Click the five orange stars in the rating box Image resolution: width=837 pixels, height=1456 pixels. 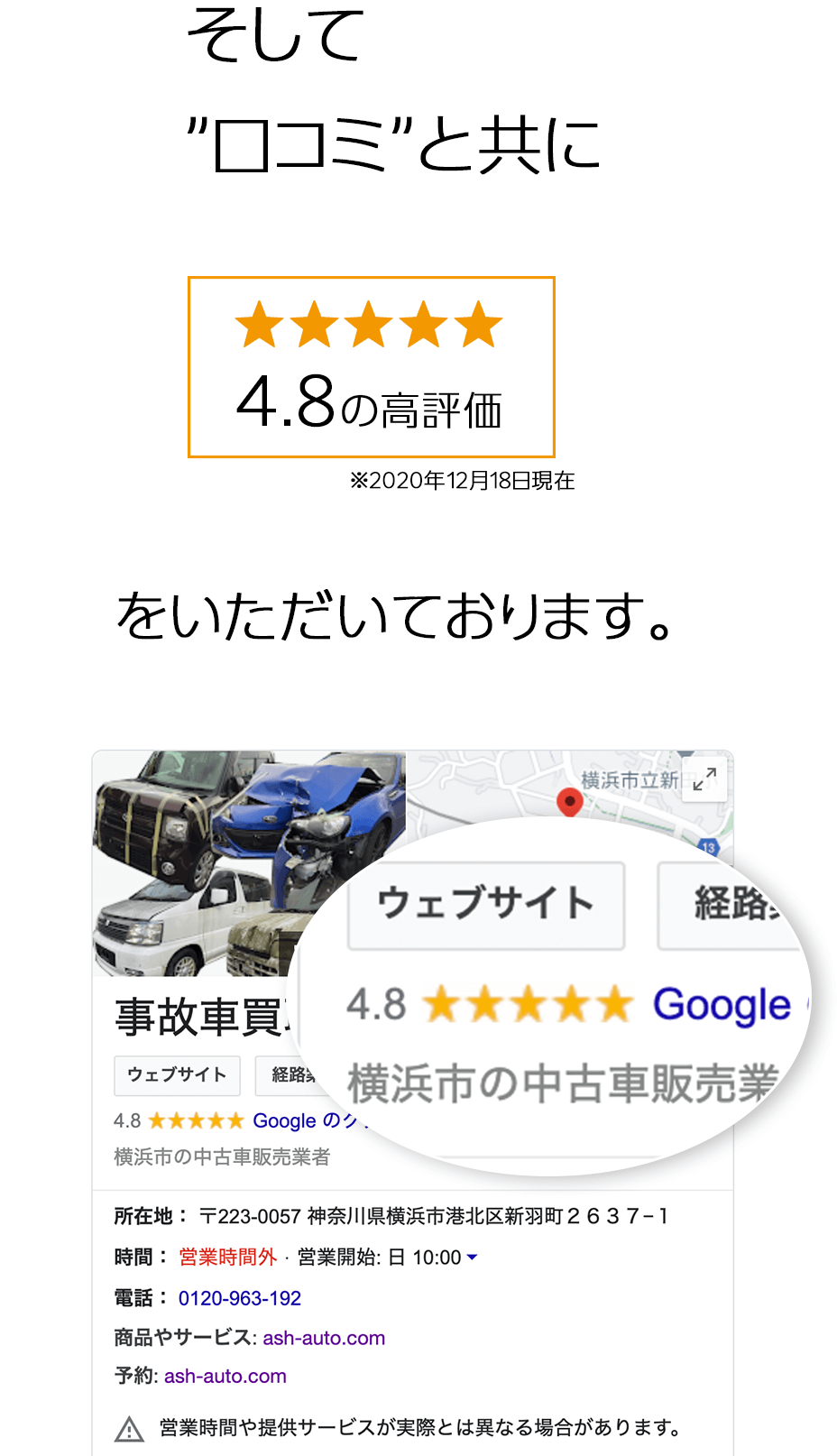point(370,325)
